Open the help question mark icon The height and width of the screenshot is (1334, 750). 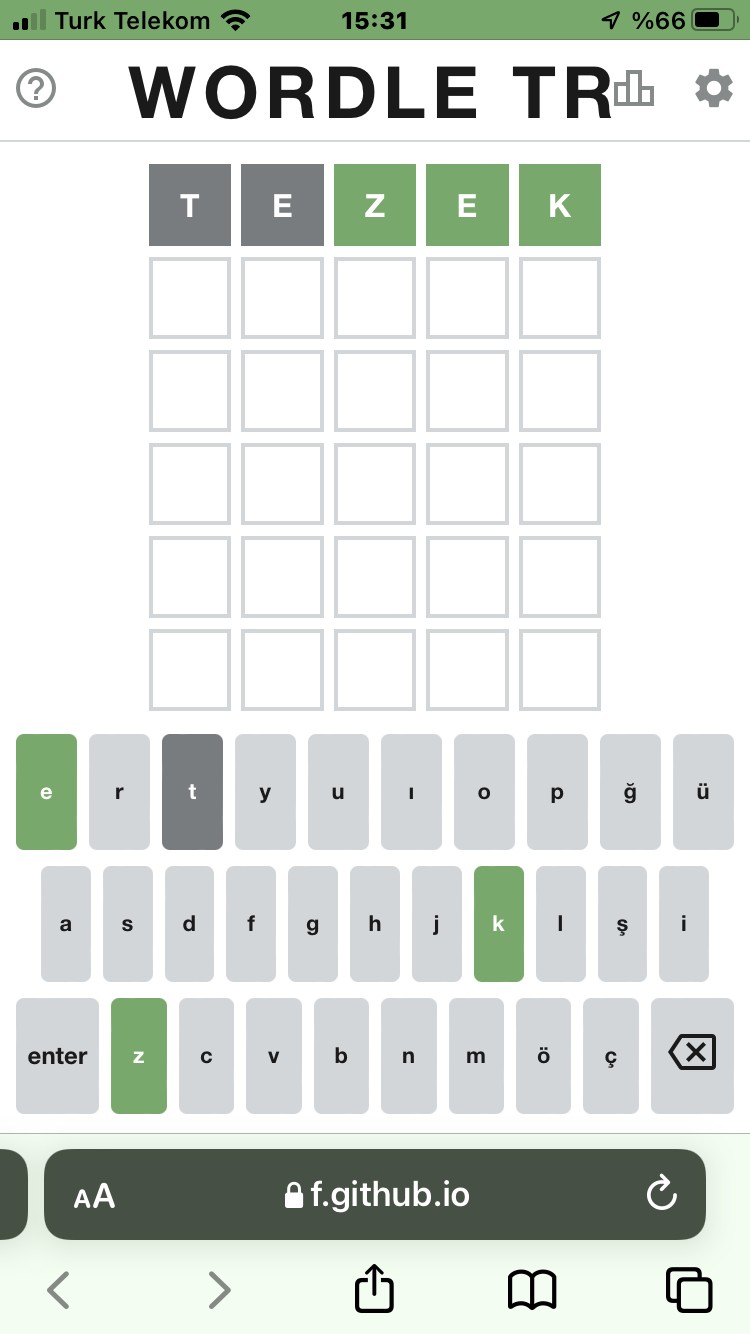(37, 89)
